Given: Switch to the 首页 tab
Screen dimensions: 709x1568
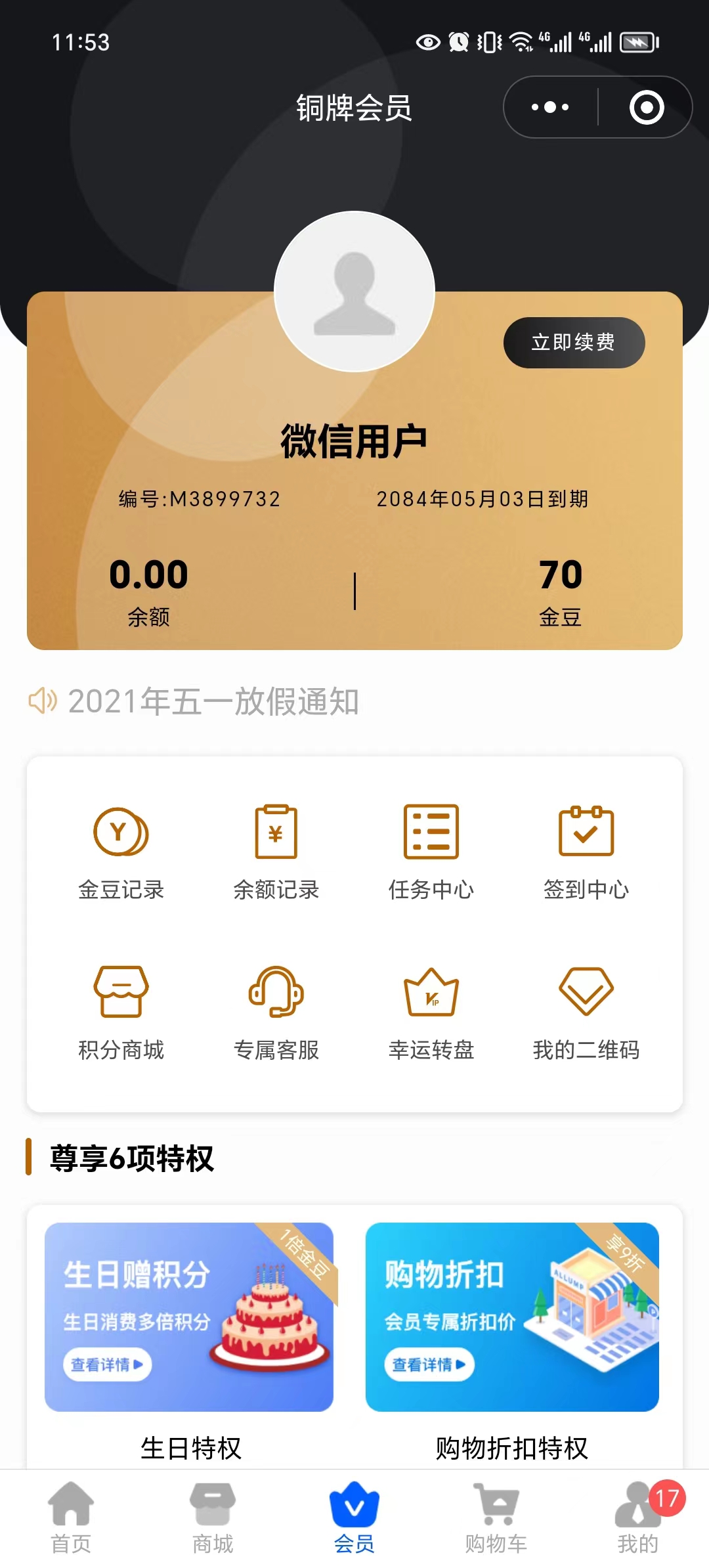Looking at the screenshot, I should (x=72, y=1517).
